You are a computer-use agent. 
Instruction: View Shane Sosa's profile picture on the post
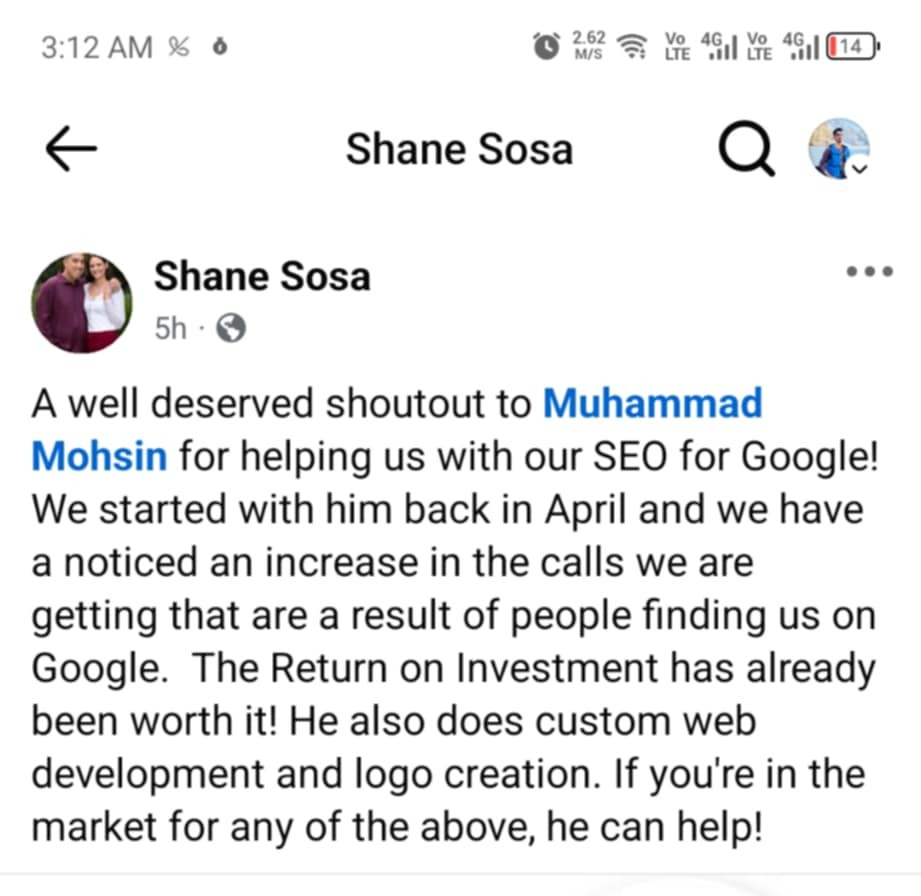tap(82, 302)
